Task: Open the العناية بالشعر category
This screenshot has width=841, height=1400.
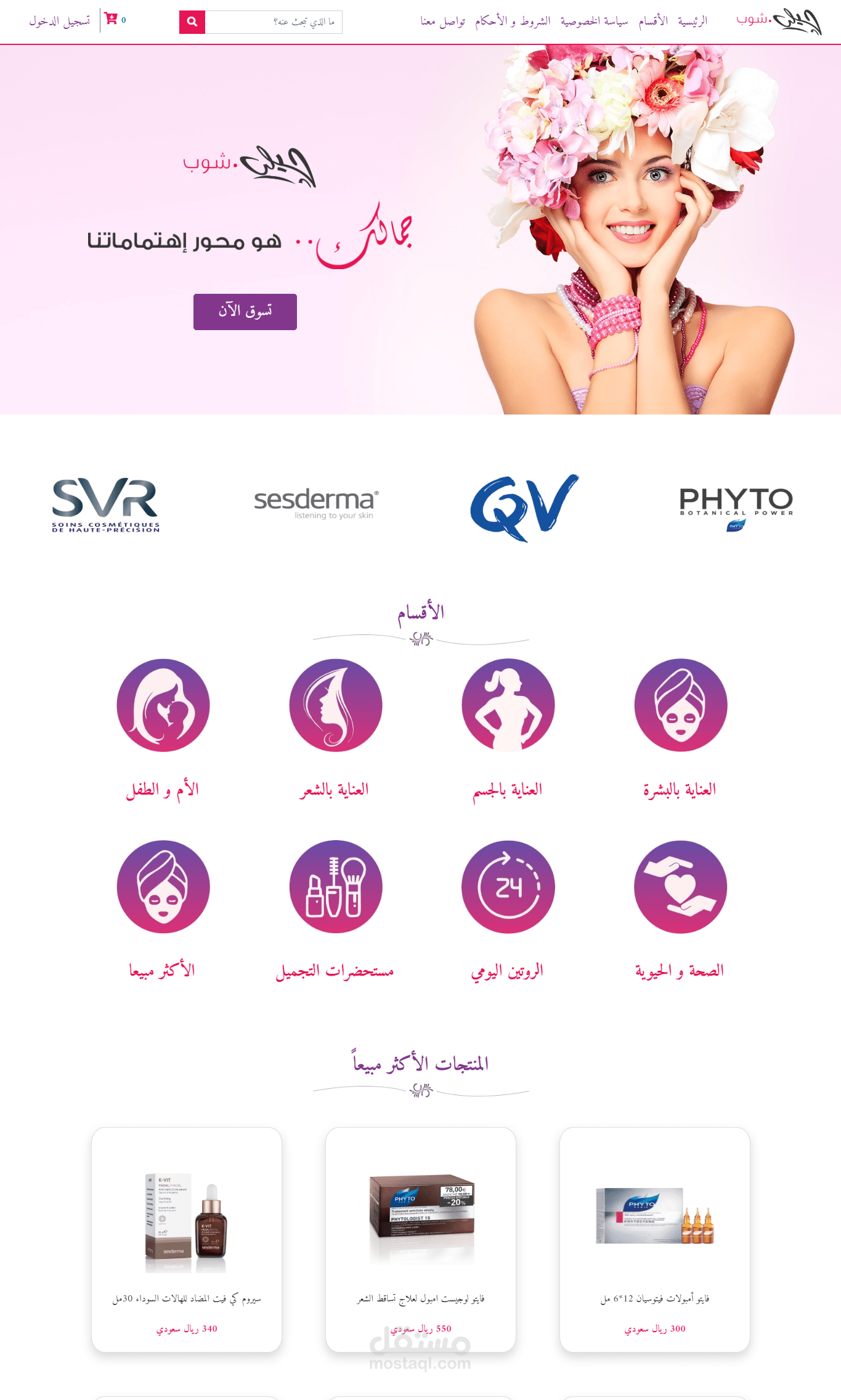Action: (335, 730)
